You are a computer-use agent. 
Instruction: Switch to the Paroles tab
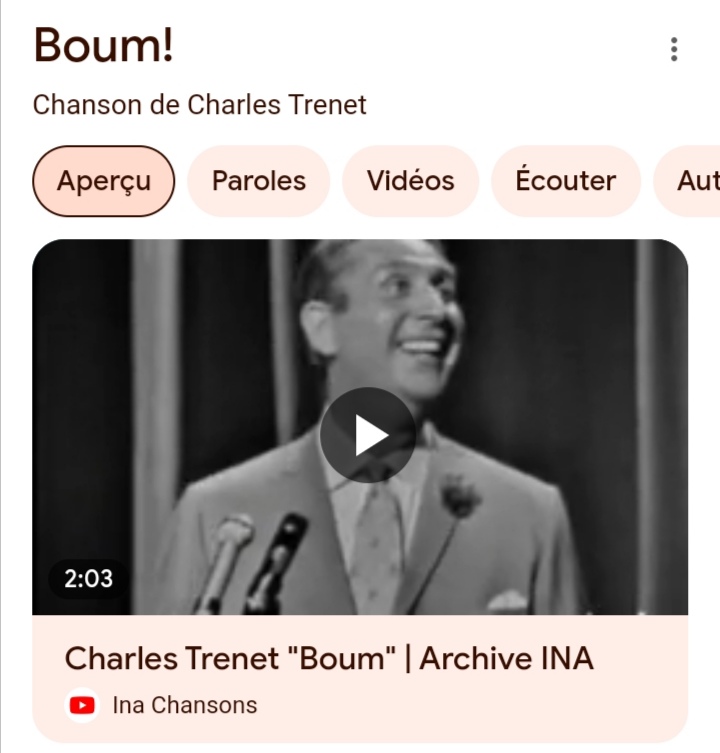(259, 181)
